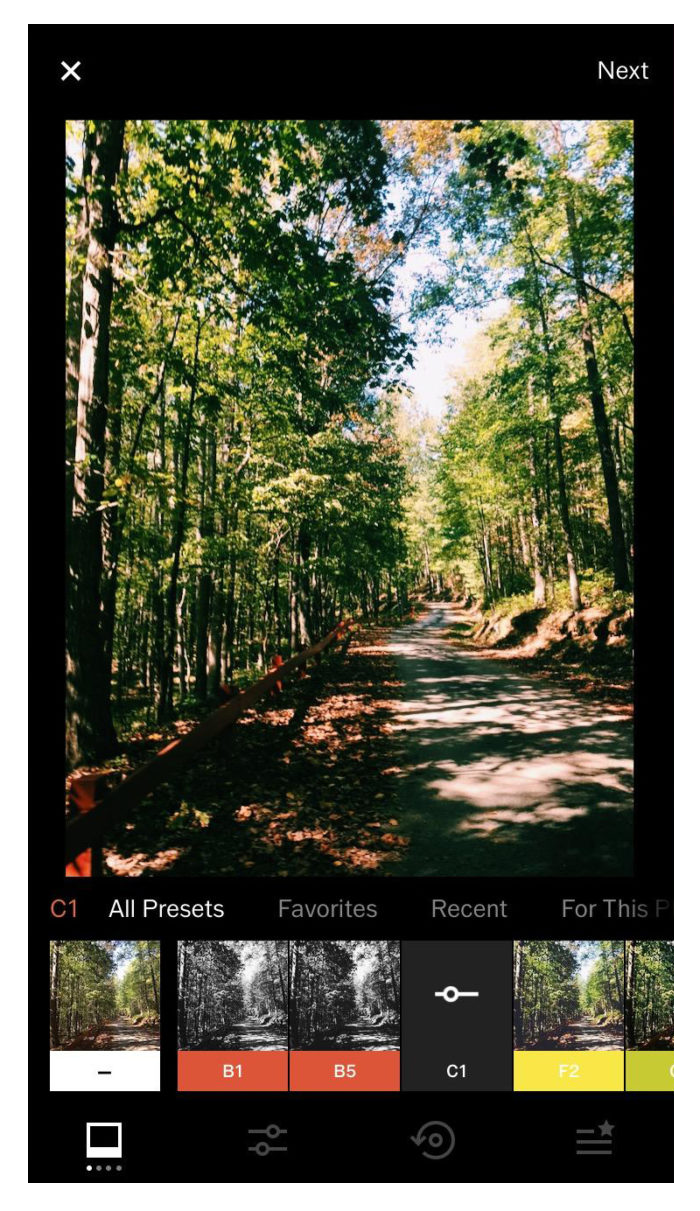The height and width of the screenshot is (1211, 700).
Task: Tap Next to continue
Action: [x=622, y=71]
